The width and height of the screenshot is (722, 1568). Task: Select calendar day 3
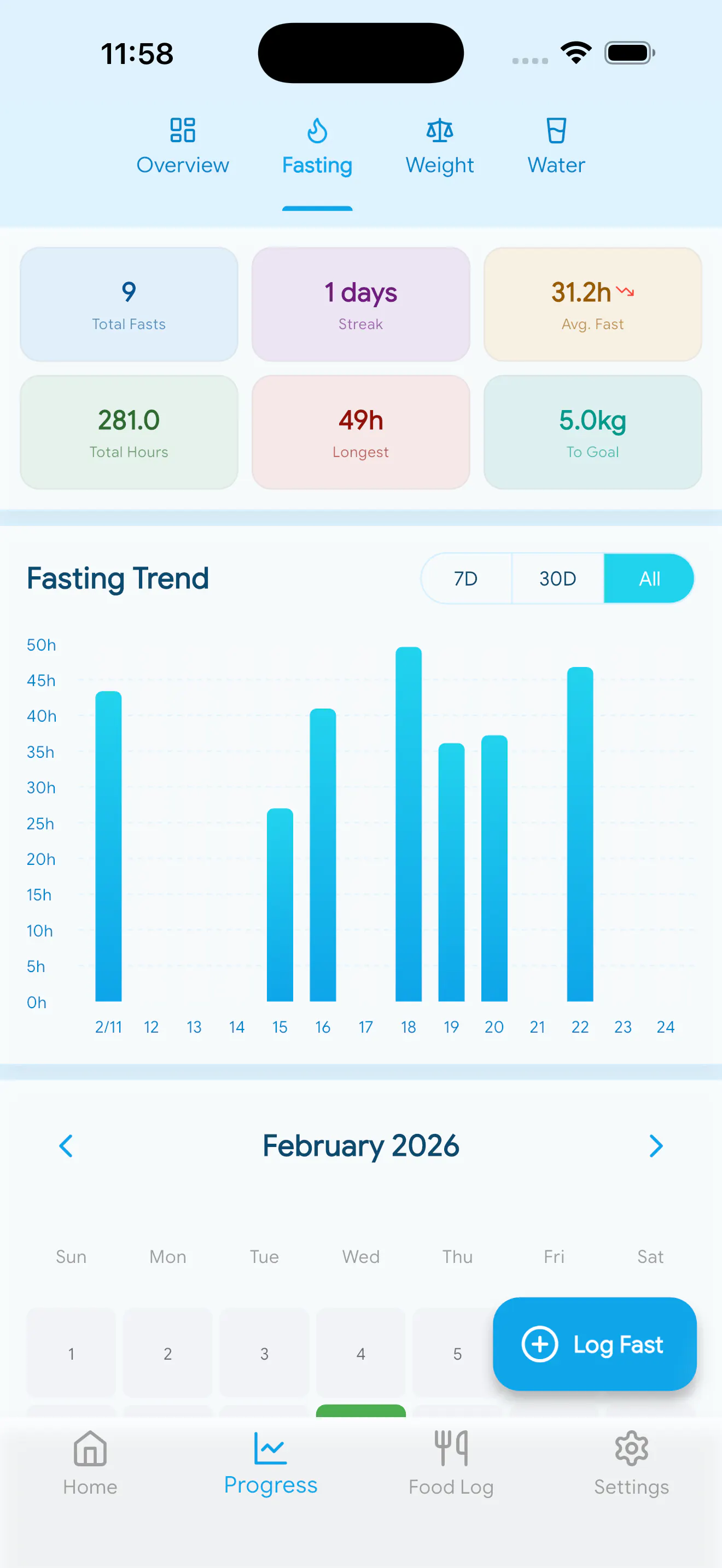point(264,1354)
